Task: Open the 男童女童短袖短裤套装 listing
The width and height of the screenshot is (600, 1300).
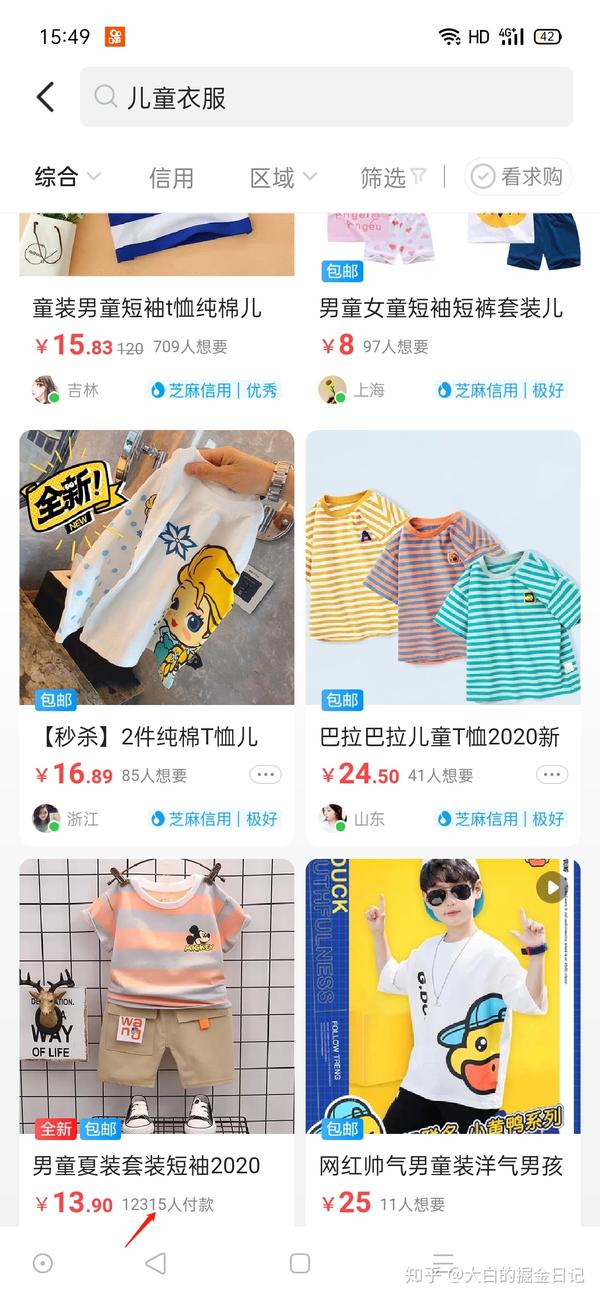Action: tap(441, 308)
